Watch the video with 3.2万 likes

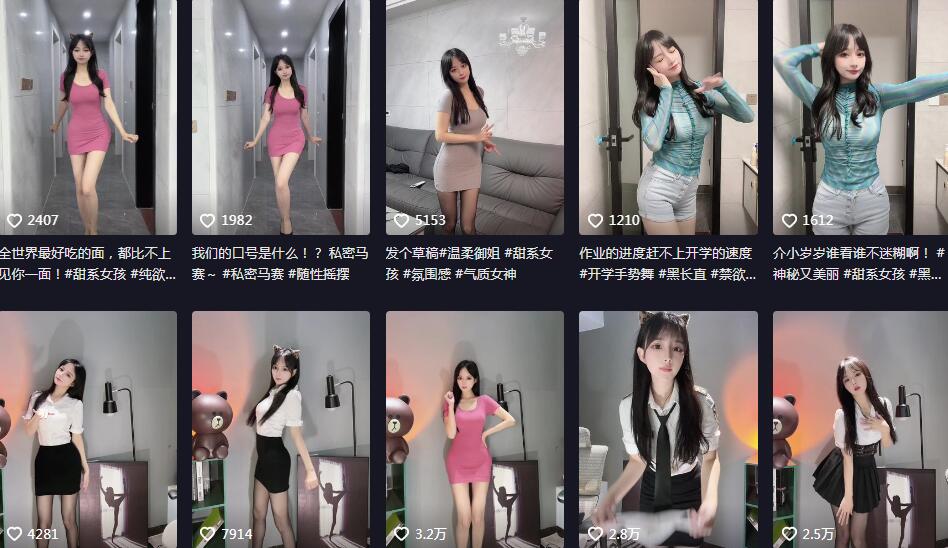[x=474, y=425]
